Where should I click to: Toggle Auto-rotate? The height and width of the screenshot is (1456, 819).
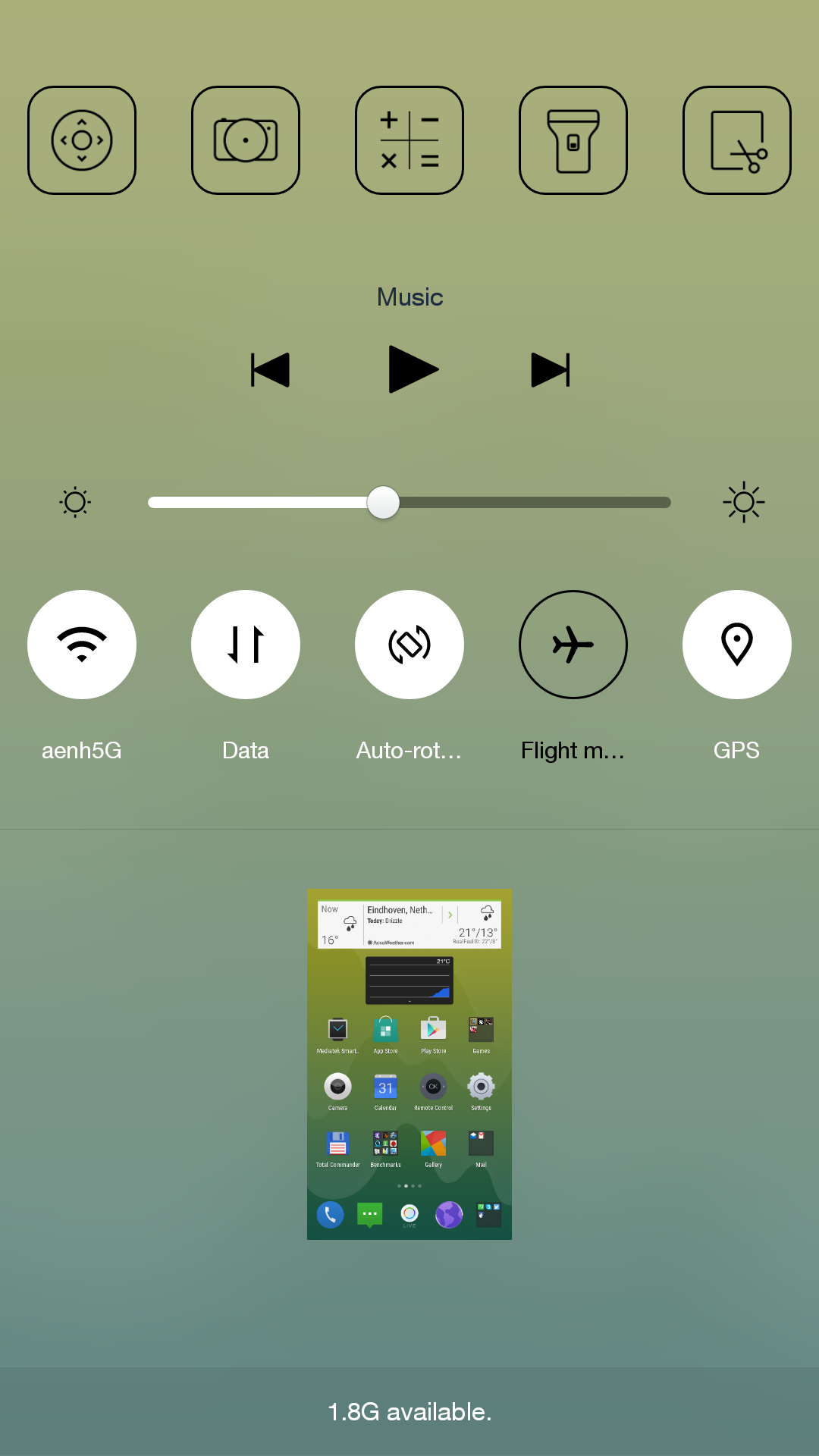tap(409, 645)
